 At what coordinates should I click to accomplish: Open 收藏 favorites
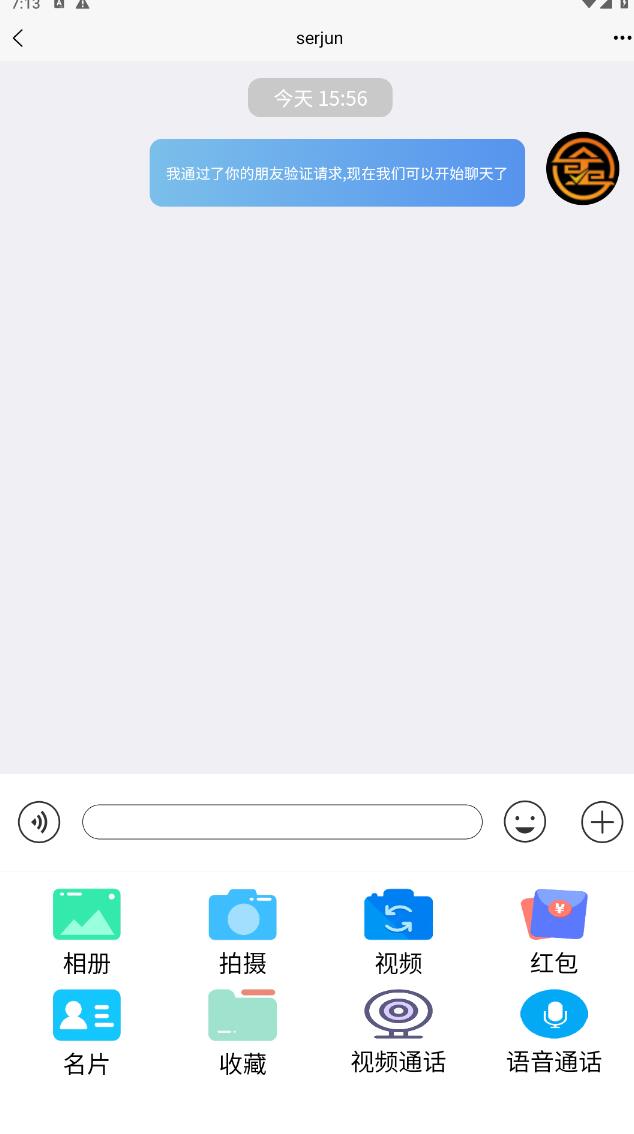coord(243,1033)
